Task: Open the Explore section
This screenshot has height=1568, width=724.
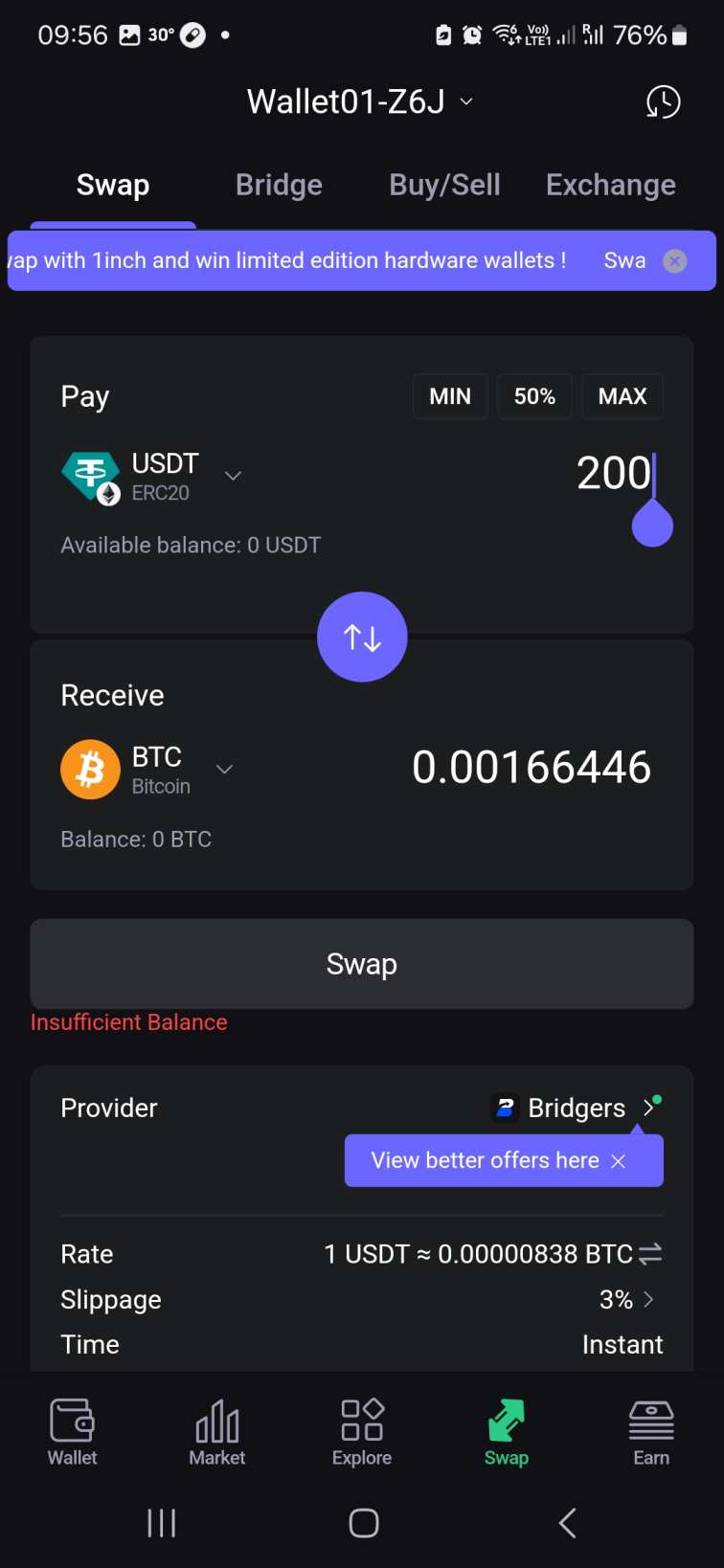Action: [362, 1431]
